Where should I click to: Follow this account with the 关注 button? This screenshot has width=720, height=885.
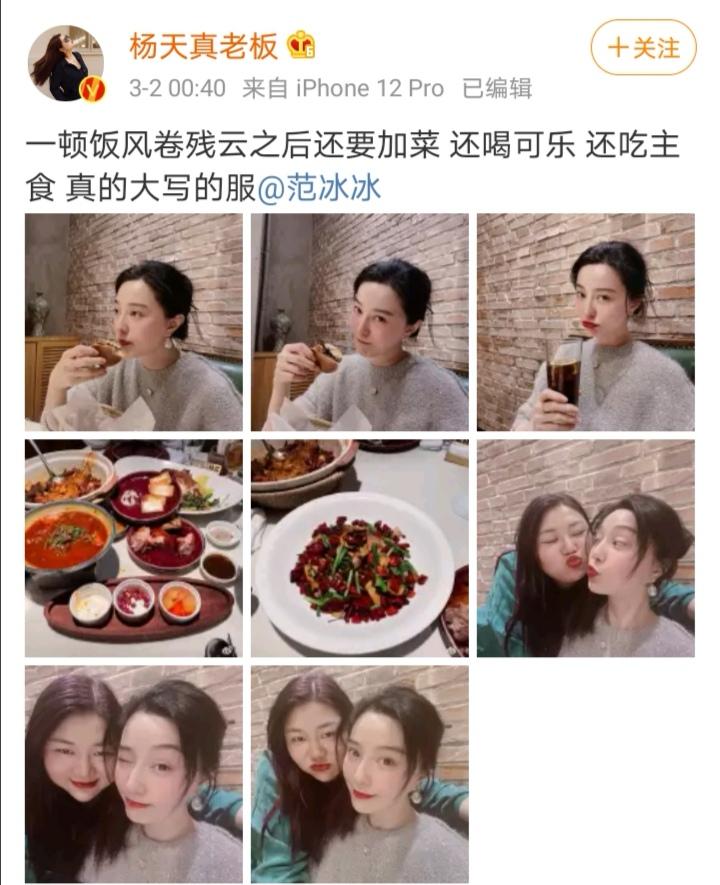click(x=643, y=47)
